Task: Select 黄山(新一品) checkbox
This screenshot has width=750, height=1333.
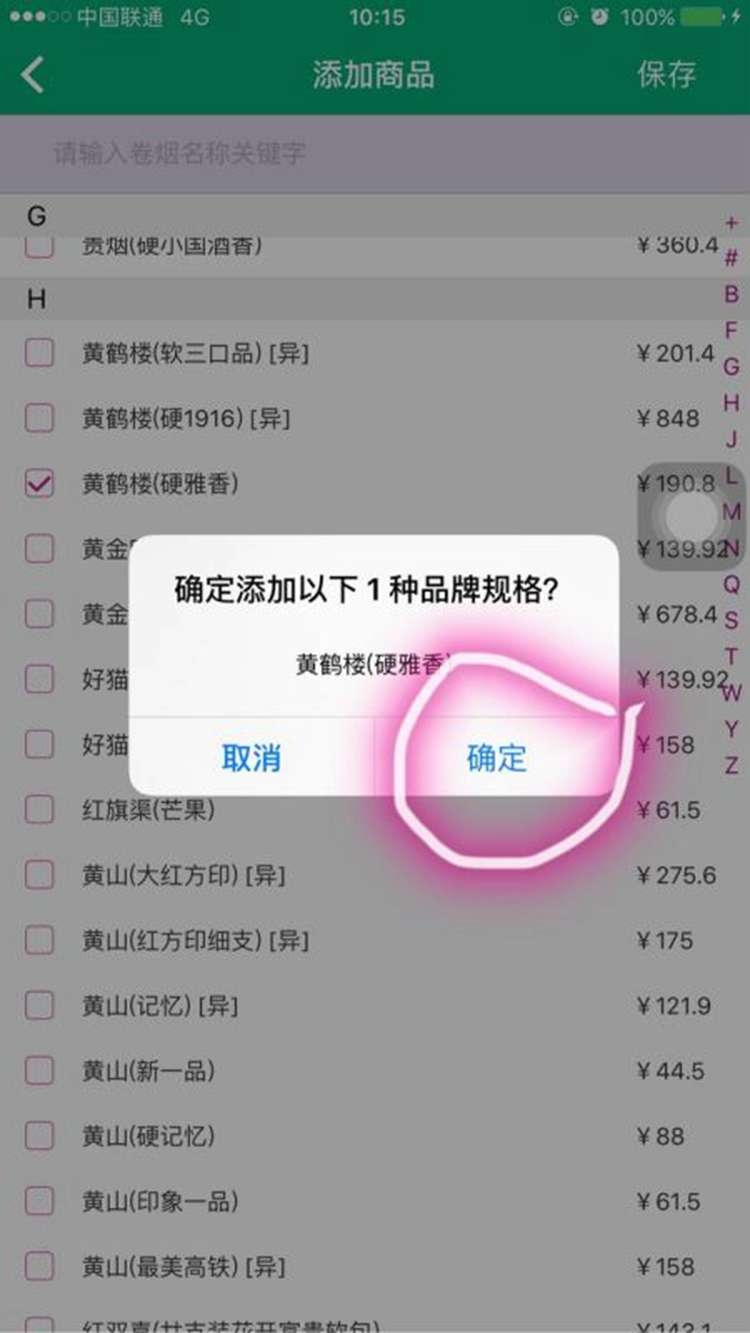Action: tap(39, 1071)
